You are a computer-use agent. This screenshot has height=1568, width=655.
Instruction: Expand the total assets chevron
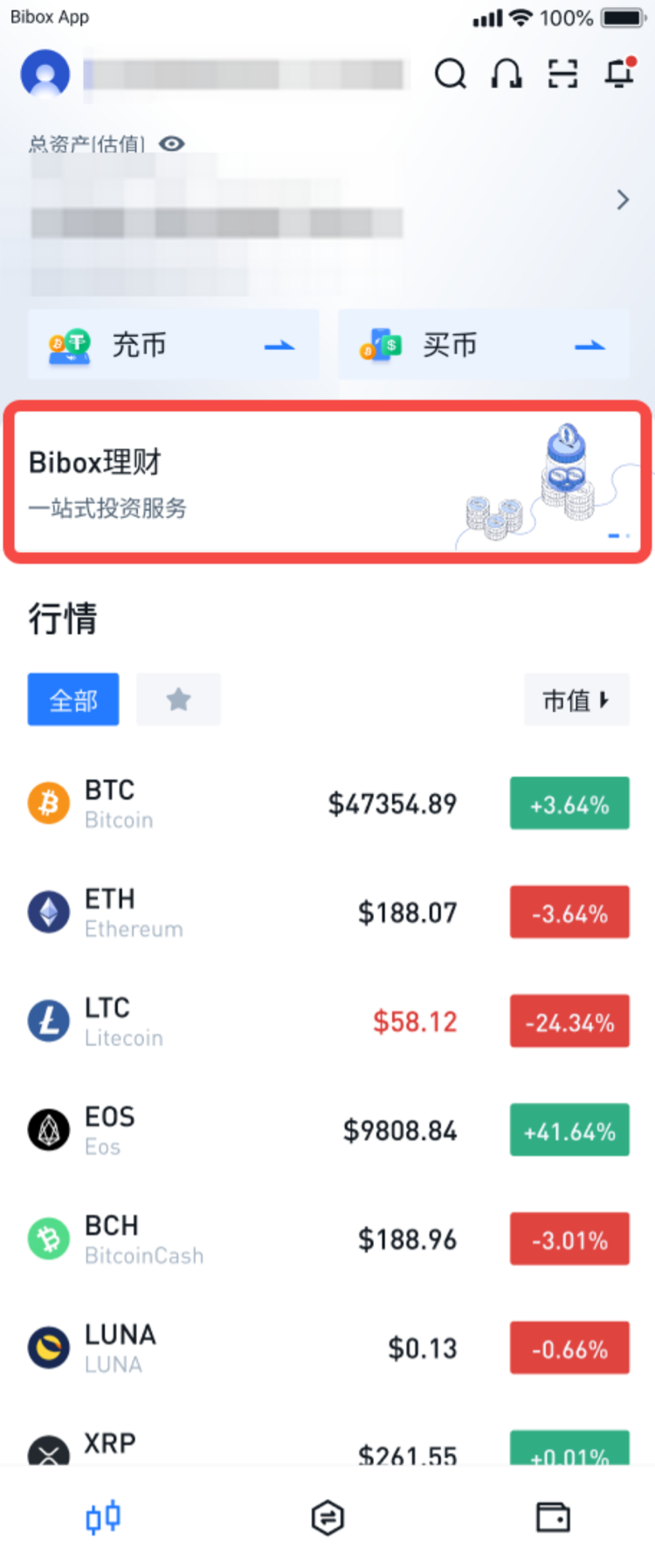pos(622,200)
